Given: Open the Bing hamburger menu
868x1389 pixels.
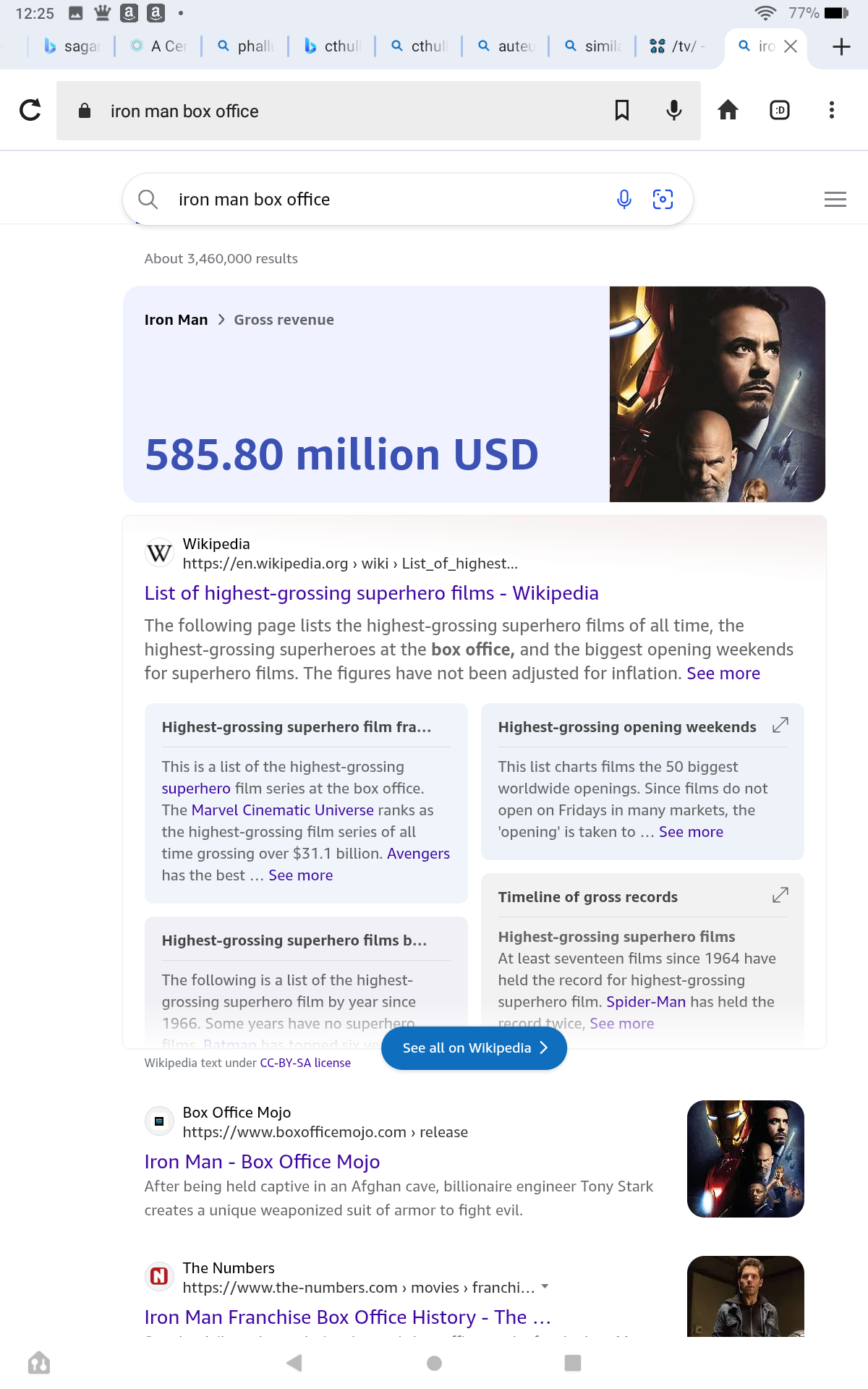Looking at the screenshot, I should pyautogui.click(x=835, y=199).
